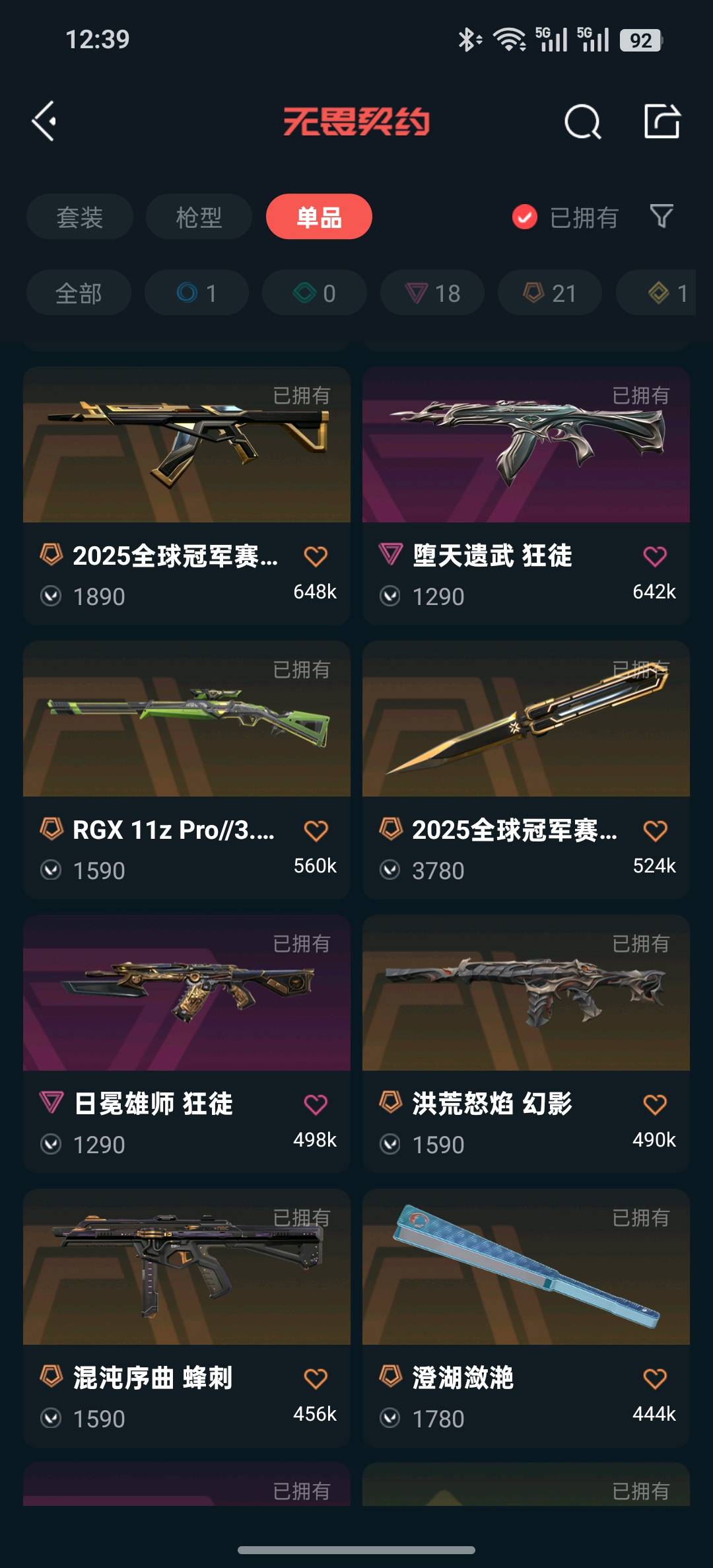Select the 全部 rarity chip
This screenshot has height=1568, width=713.
pos(79,293)
